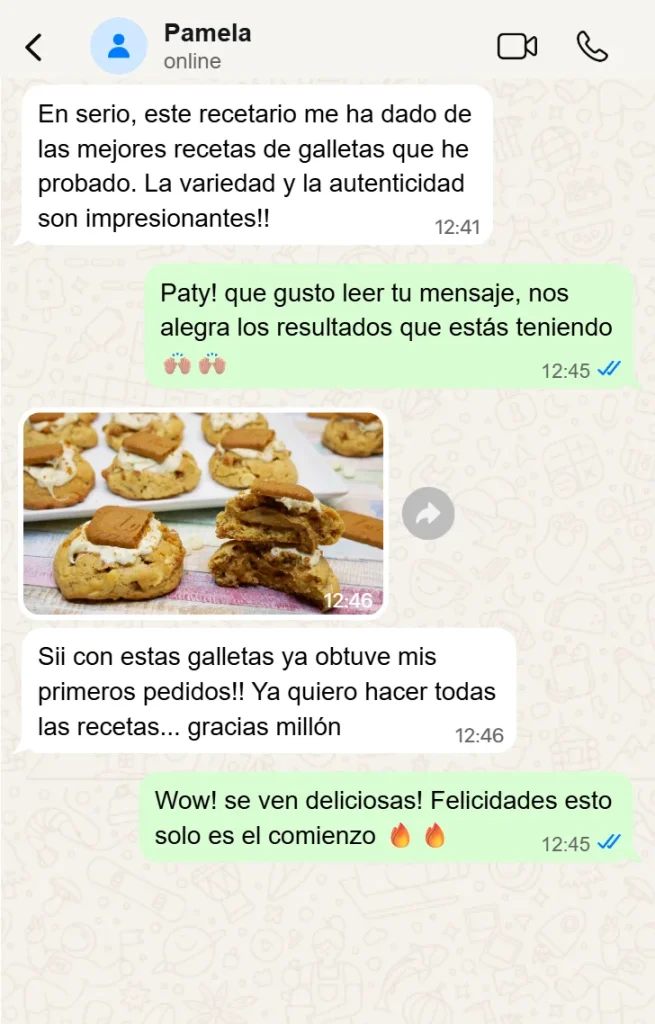Screen dimensions: 655x1024
Task: Go back to the chat list
Action: (x=34, y=47)
